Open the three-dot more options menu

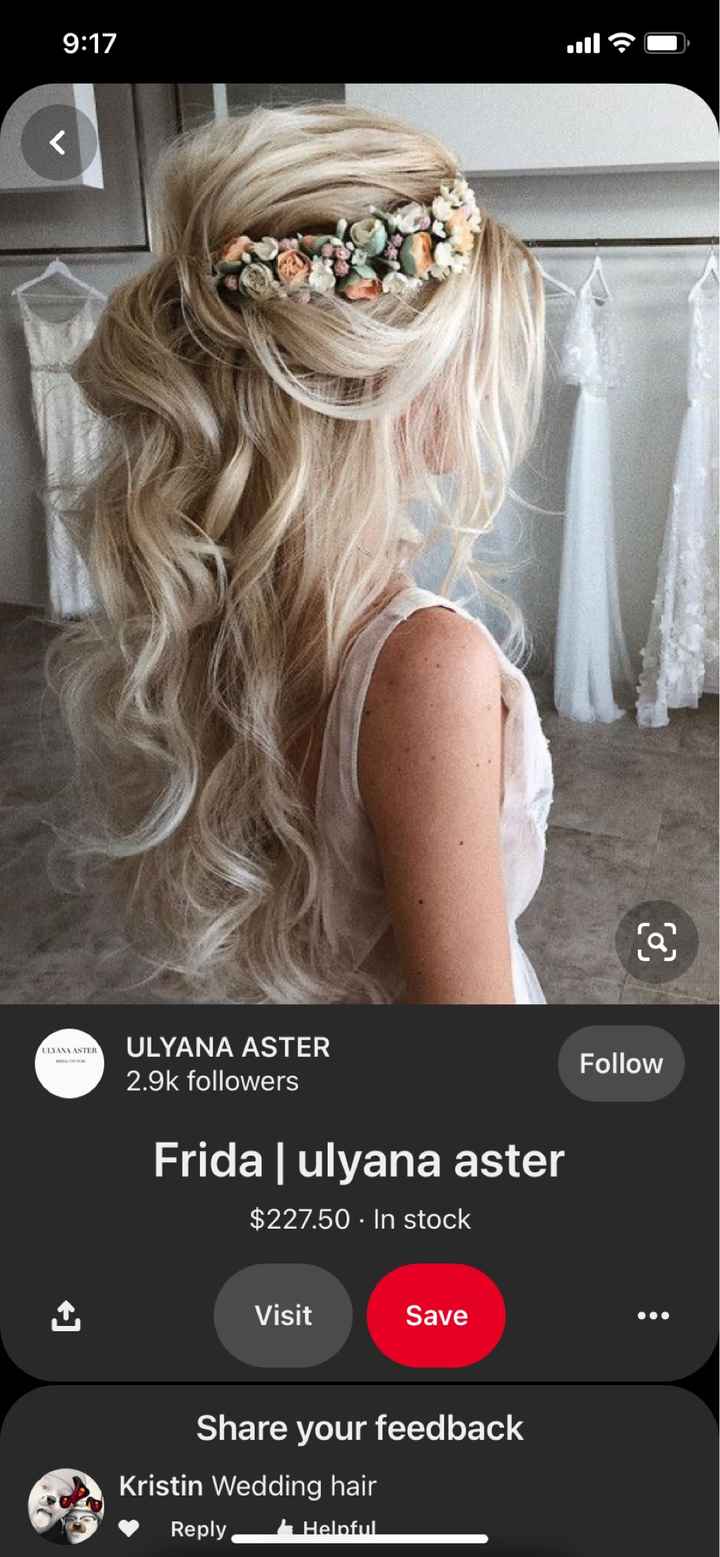(x=653, y=1315)
